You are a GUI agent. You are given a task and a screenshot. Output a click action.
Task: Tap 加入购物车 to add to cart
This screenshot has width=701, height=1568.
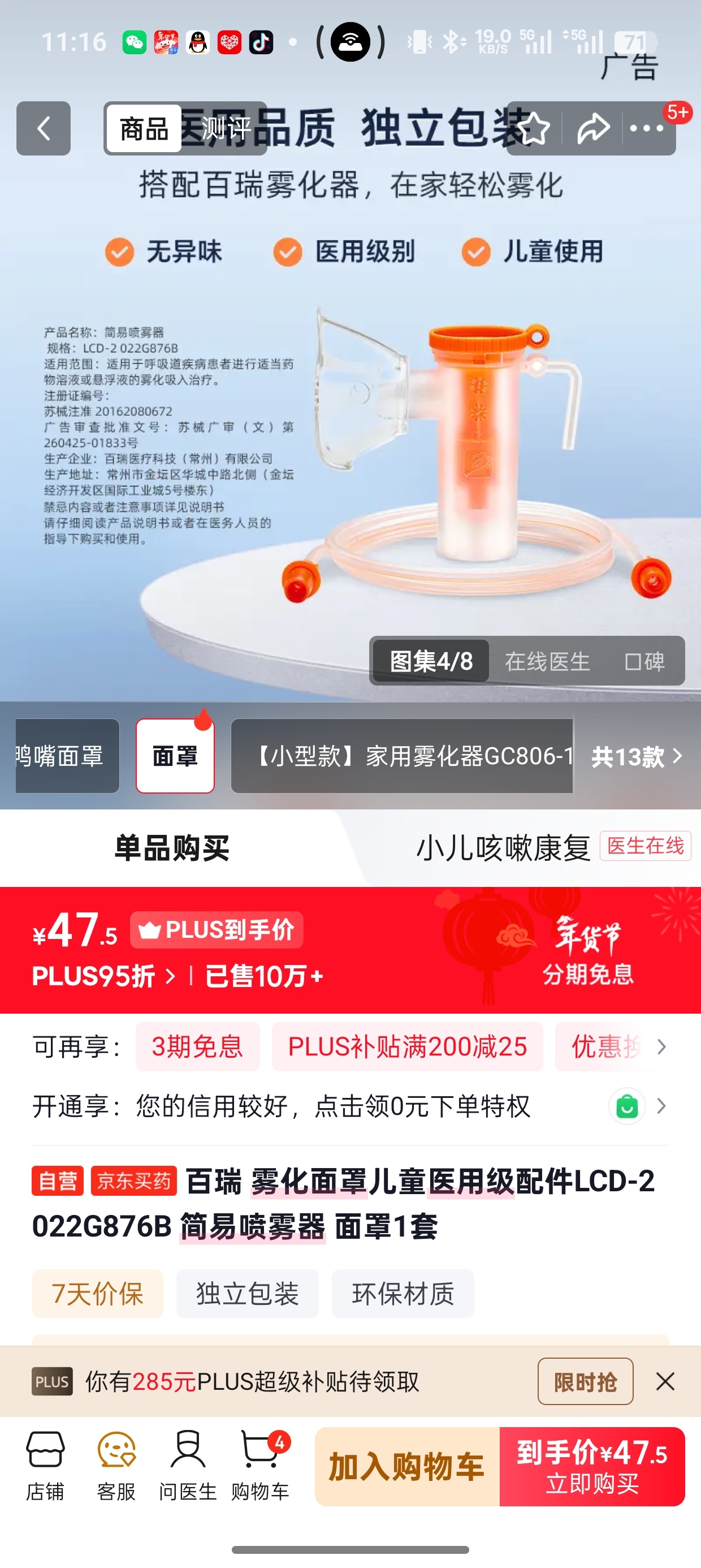click(406, 1466)
